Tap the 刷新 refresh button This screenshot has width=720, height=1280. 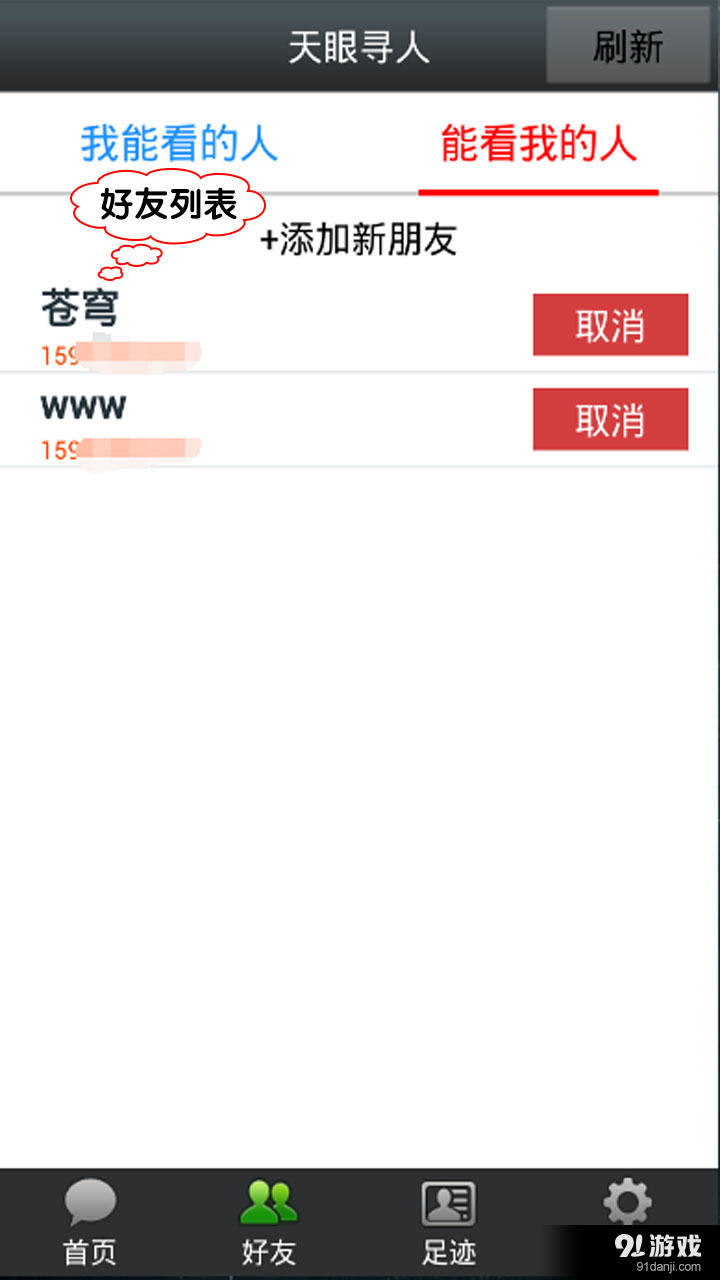(628, 46)
